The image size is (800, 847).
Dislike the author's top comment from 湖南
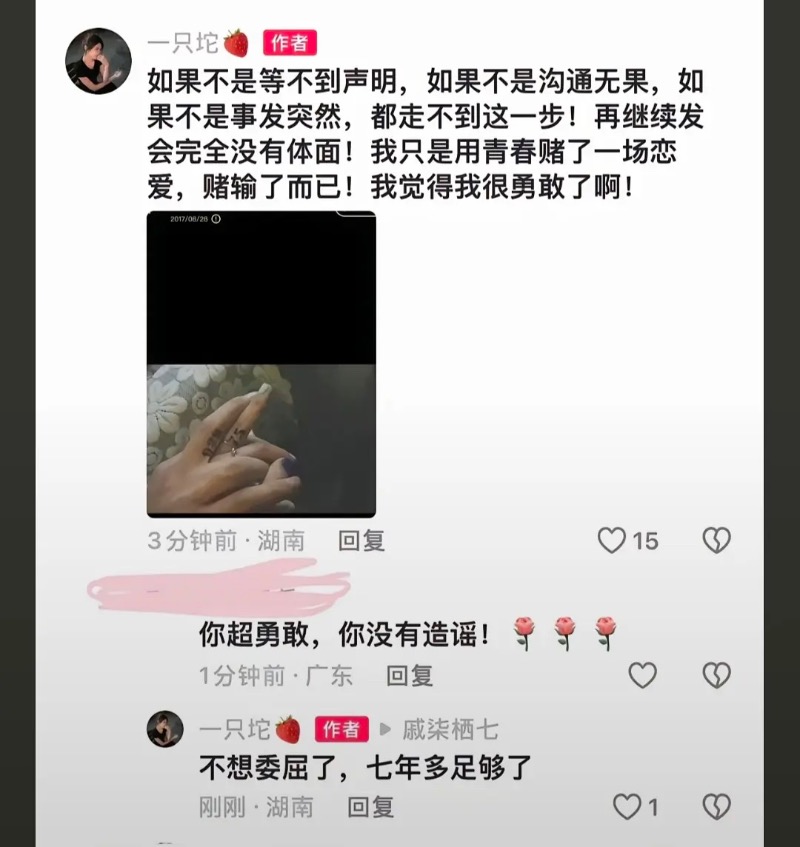pos(716,541)
